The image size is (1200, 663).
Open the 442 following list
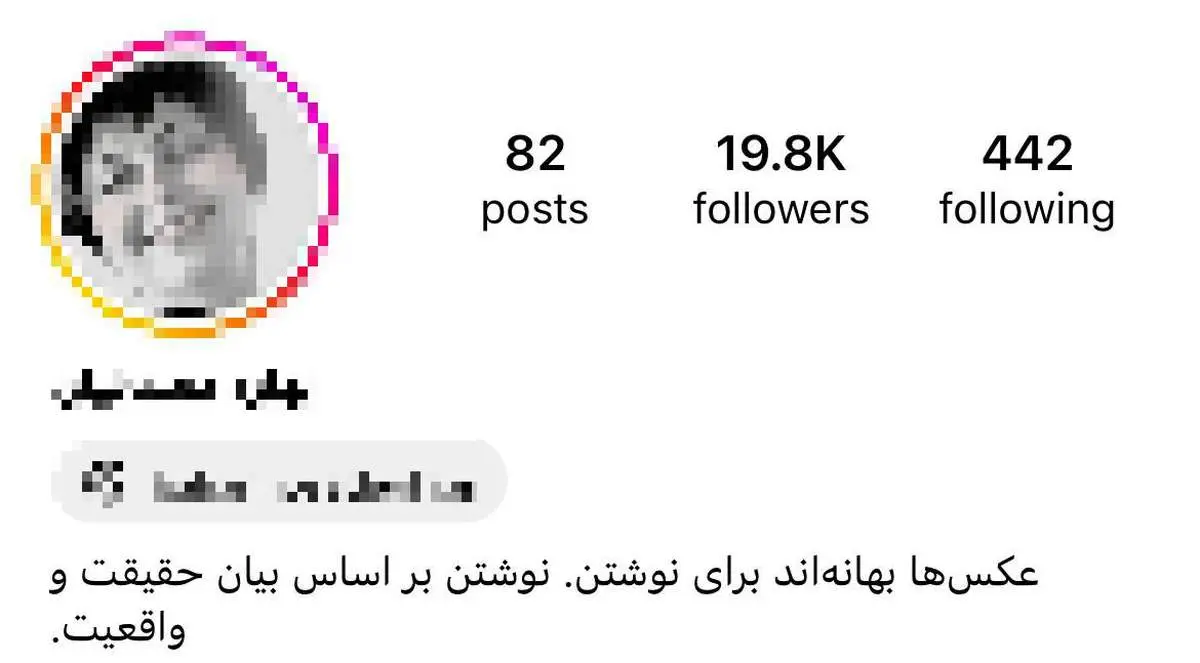[1027, 180]
